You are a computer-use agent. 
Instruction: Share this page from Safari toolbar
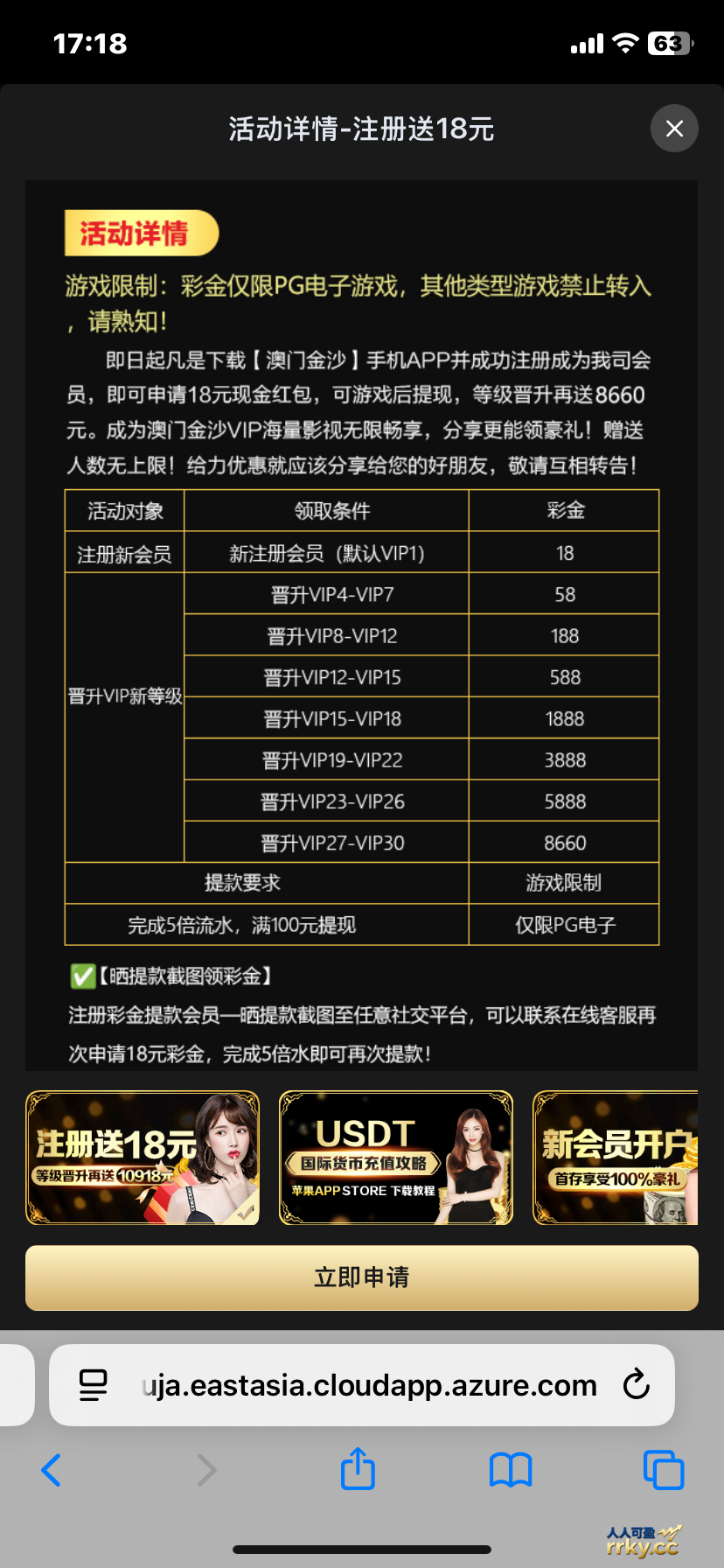[358, 1468]
